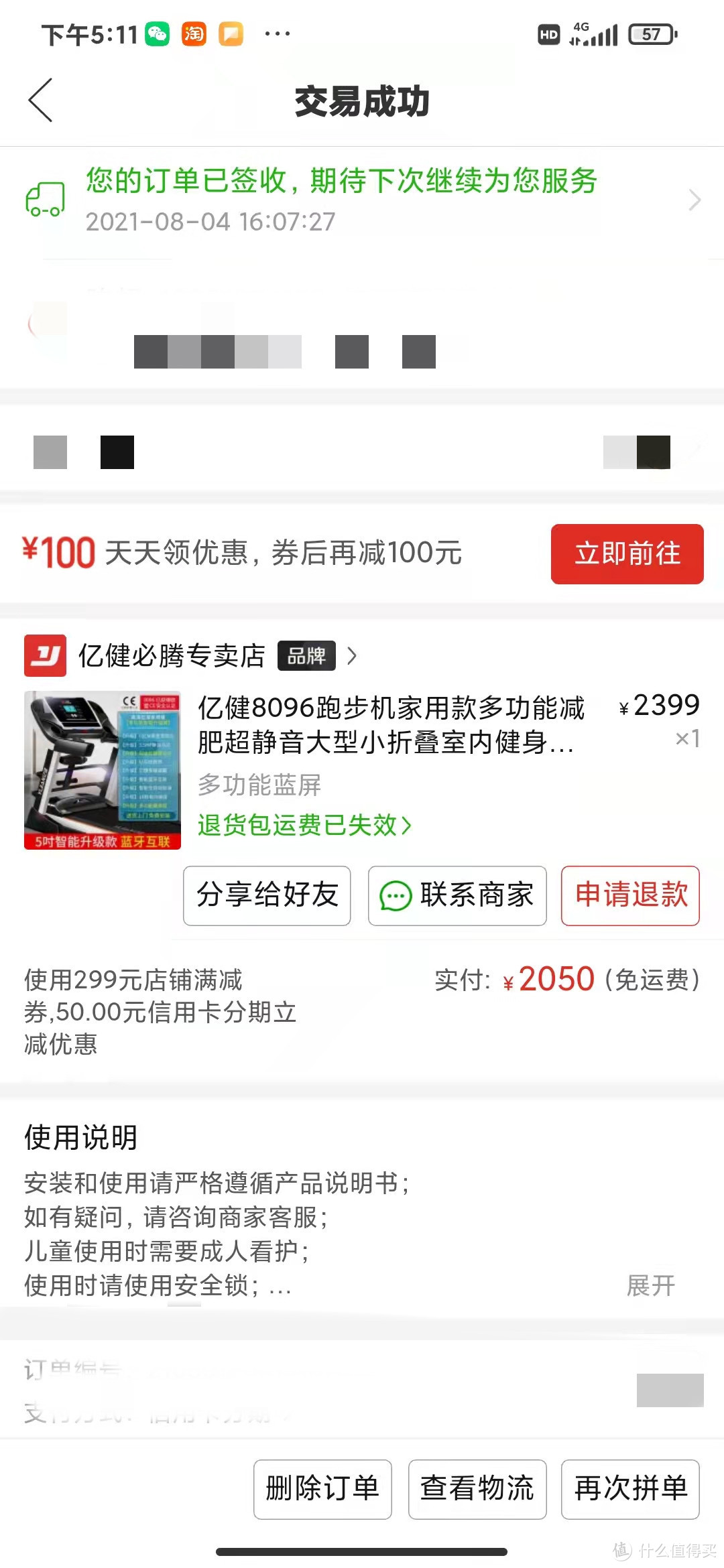Expand 使用说明 with the 展开 control
724x1568 pixels.
pyautogui.click(x=652, y=1285)
